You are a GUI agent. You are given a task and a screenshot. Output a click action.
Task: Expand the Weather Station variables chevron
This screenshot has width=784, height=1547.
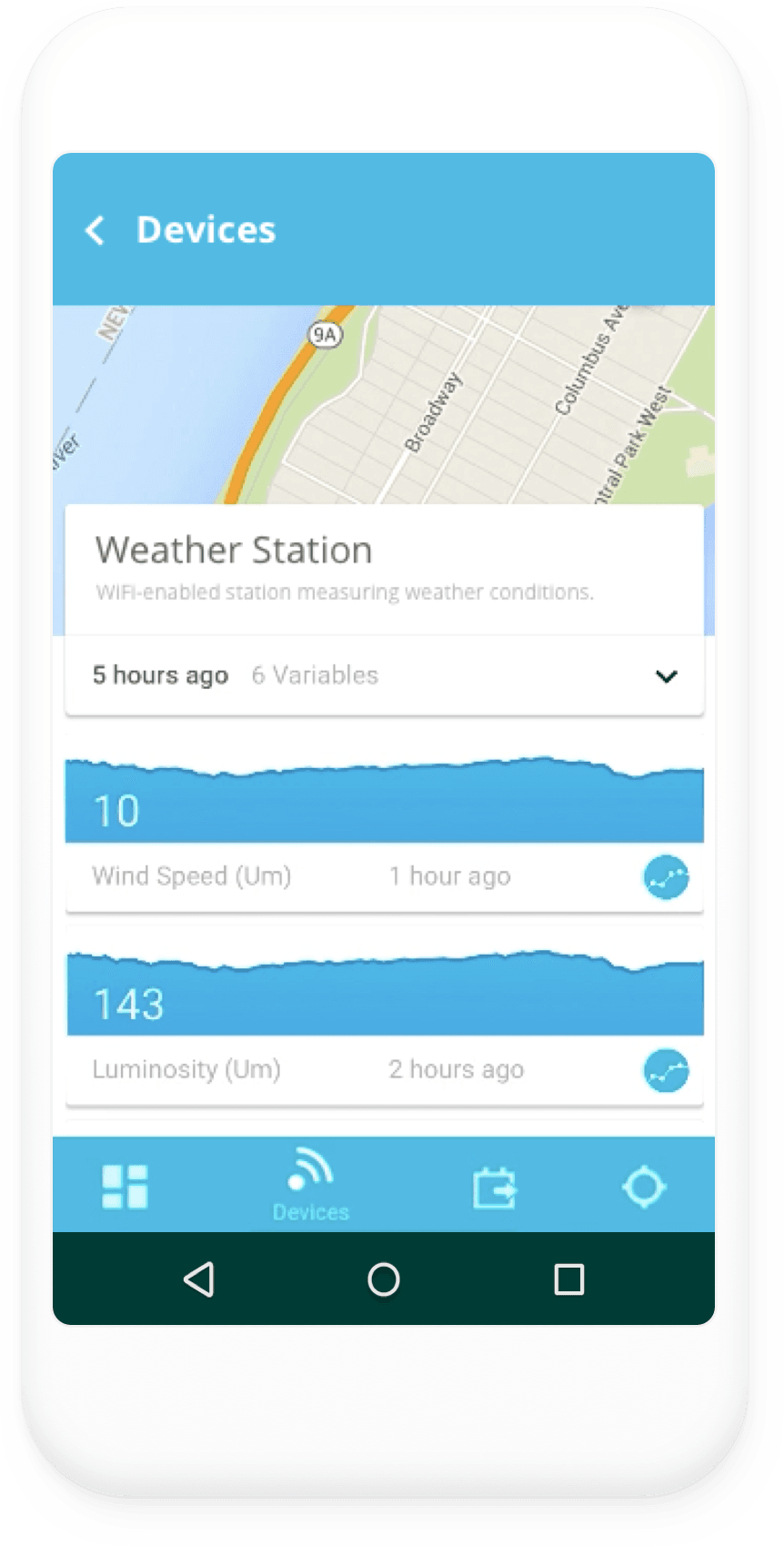click(666, 676)
